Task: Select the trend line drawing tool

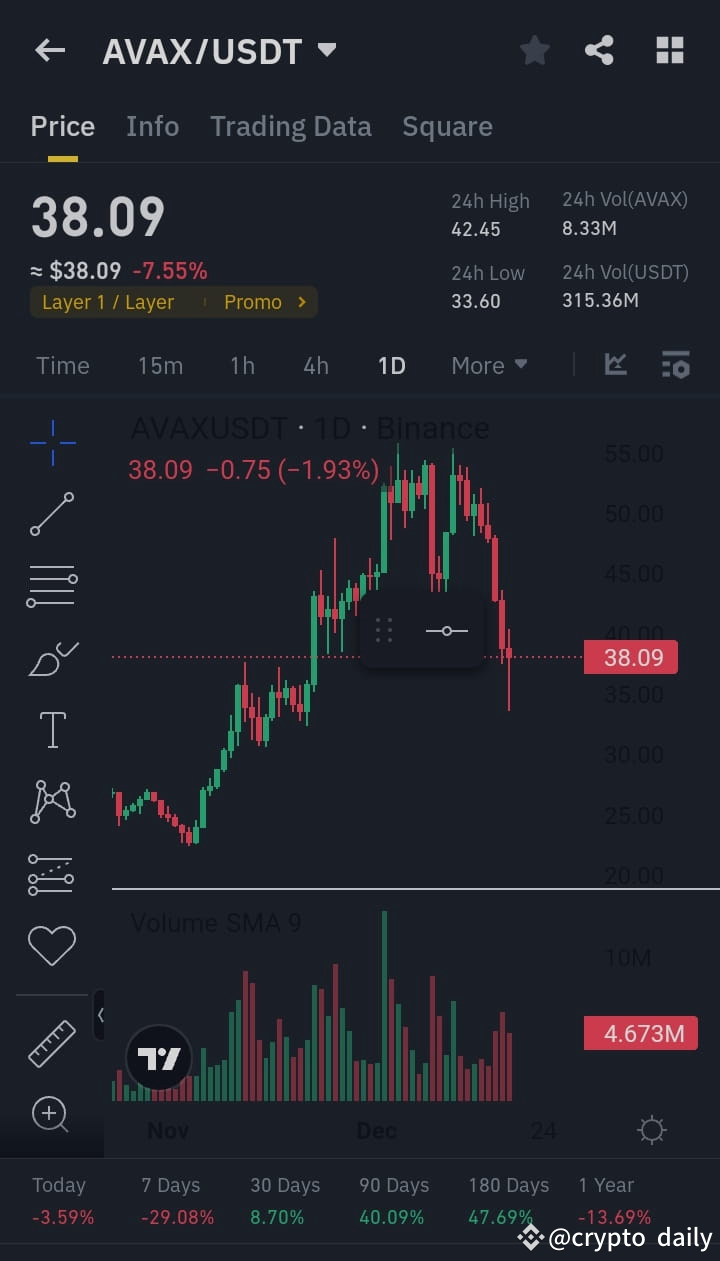Action: 52,514
